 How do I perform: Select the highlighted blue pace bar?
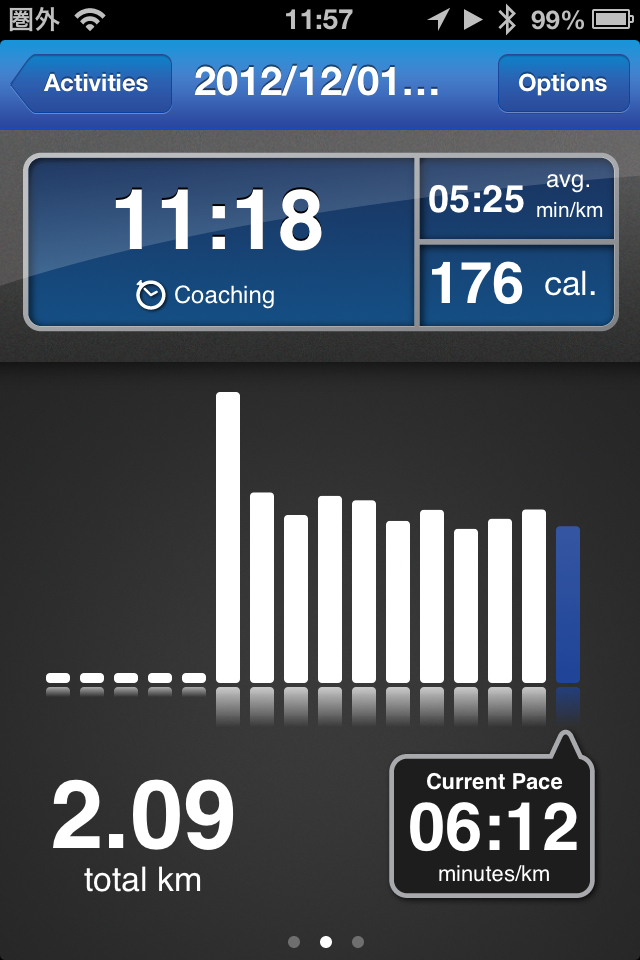coord(567,605)
